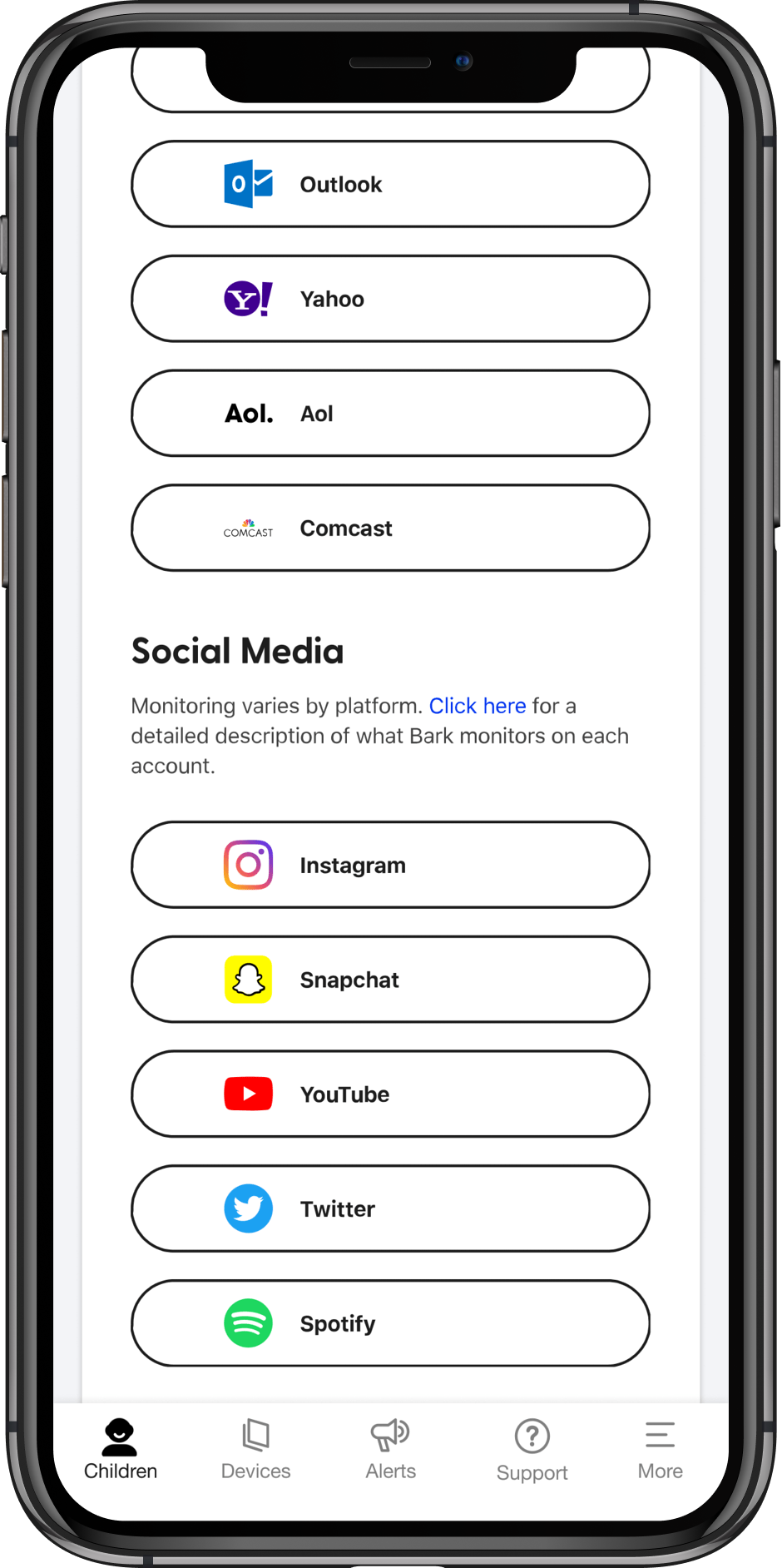Select Snapchat from social media
The width and height of the screenshot is (782, 1568).
(390, 980)
